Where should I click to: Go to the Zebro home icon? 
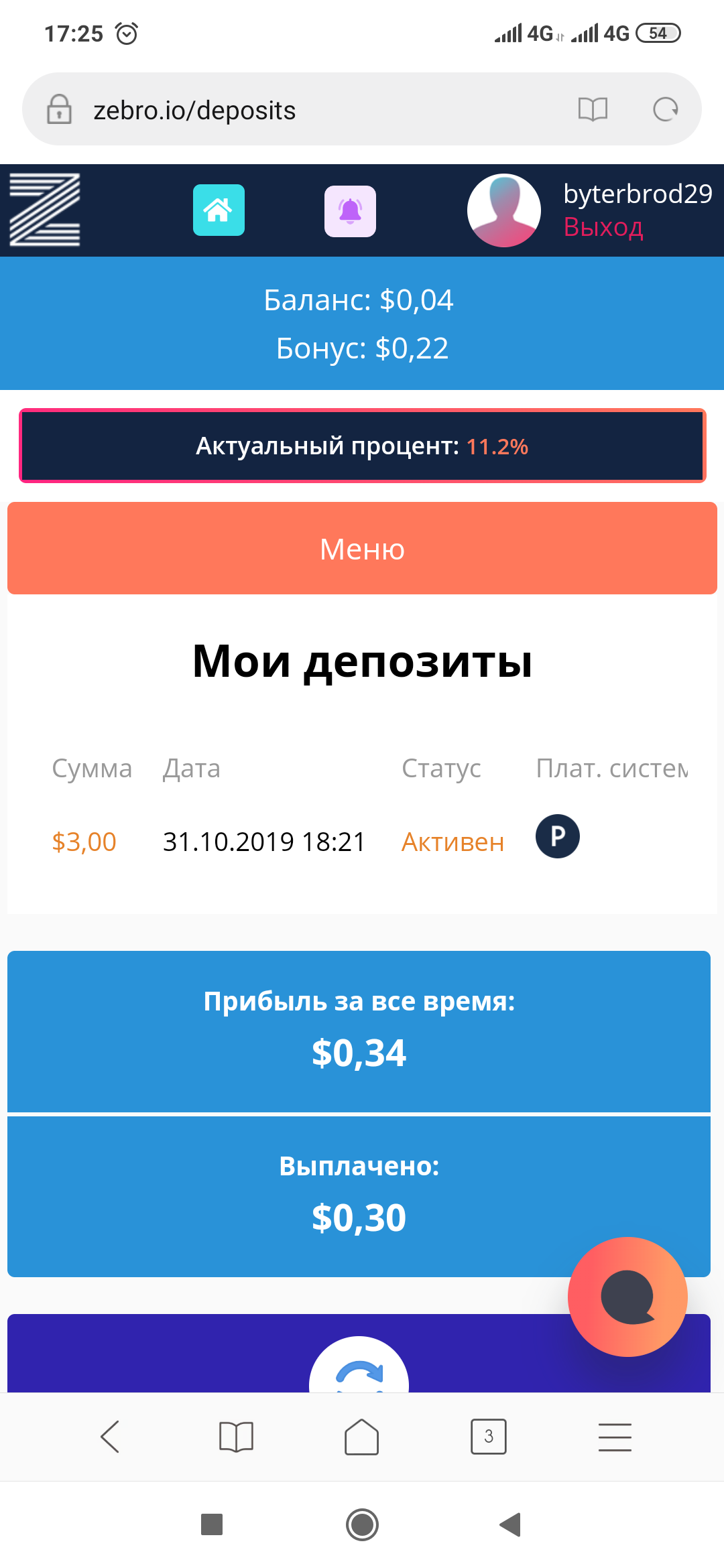pos(219,210)
